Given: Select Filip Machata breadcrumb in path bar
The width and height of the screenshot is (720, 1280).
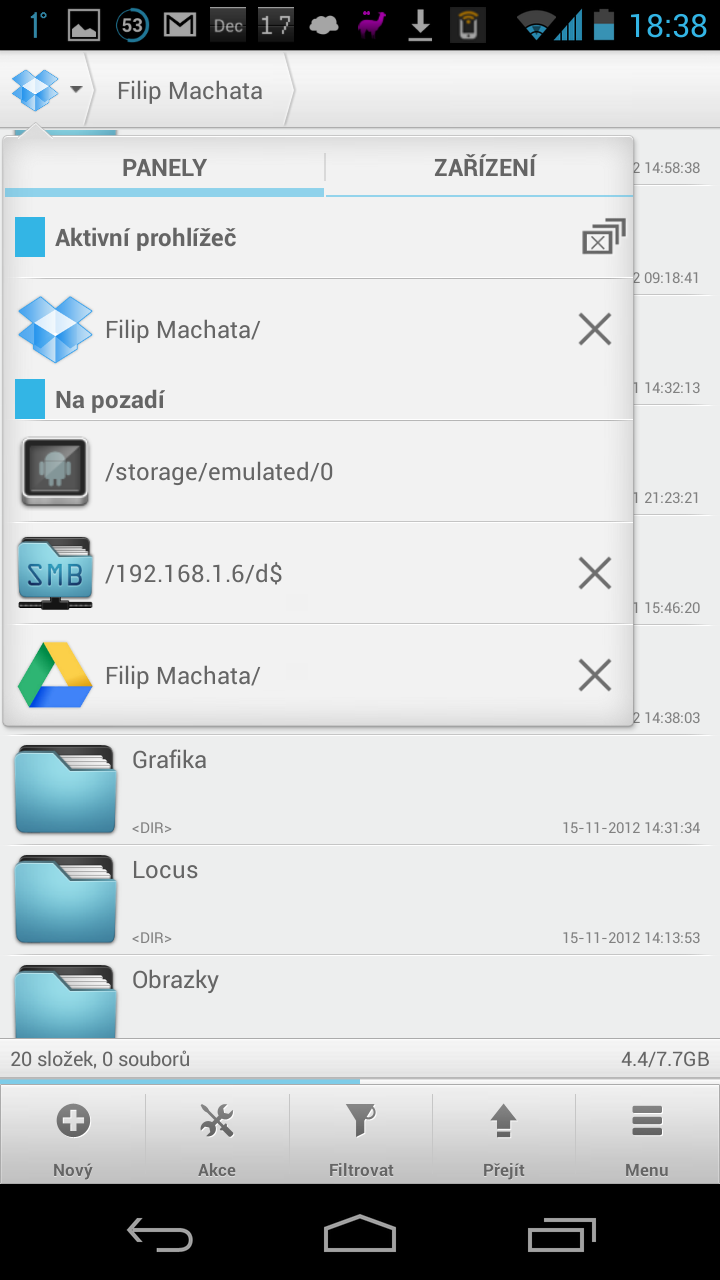Looking at the screenshot, I should 190,90.
